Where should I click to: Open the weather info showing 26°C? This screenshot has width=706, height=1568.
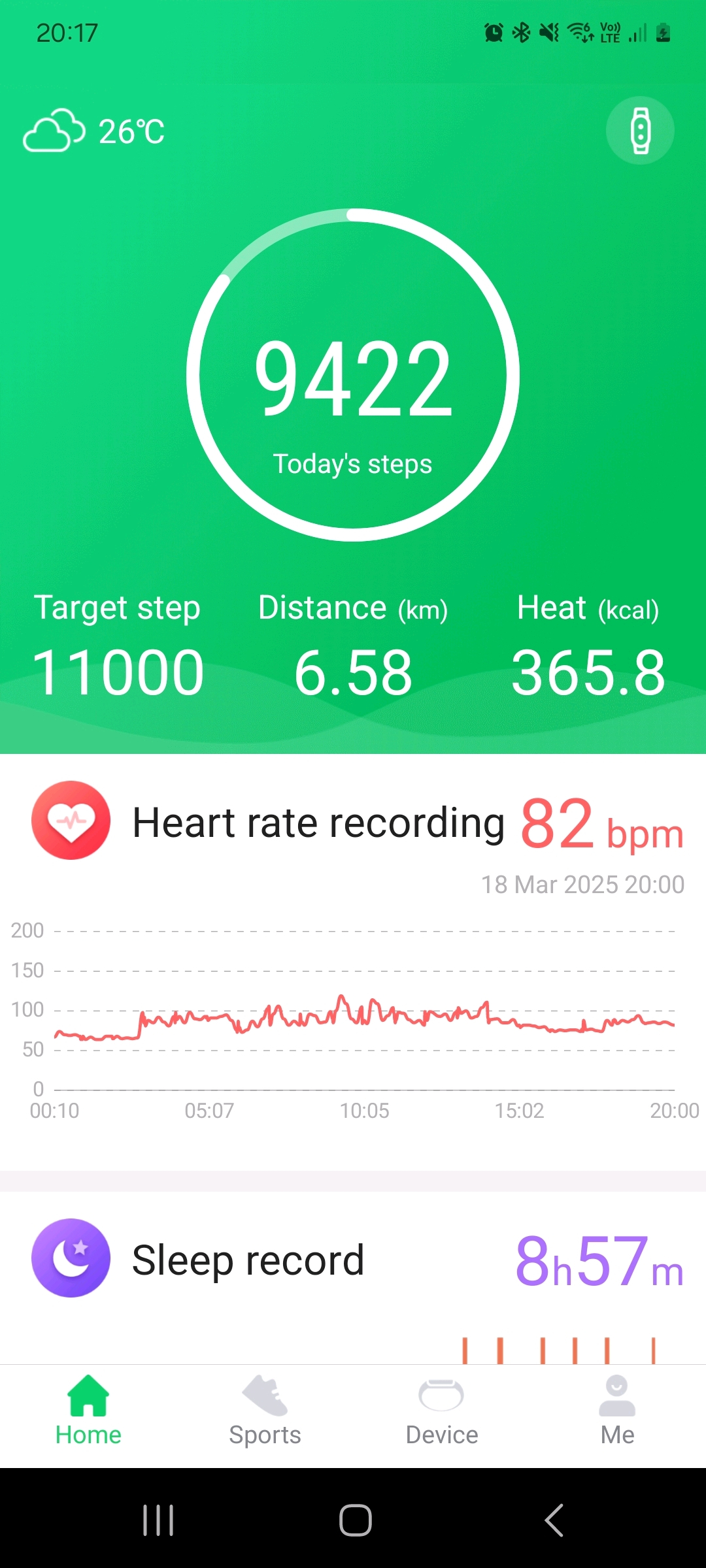(94, 131)
